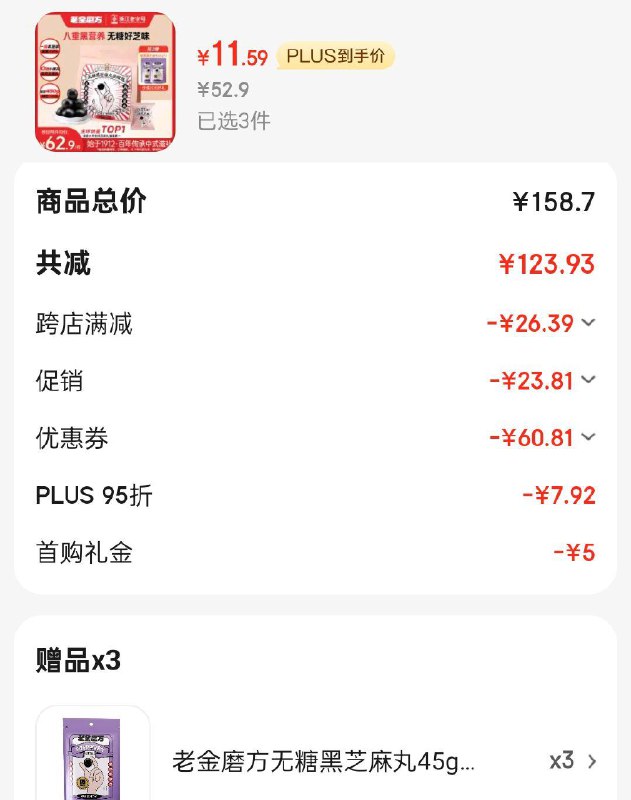
Task: Expand the 促销 discount details
Action: coord(588,380)
